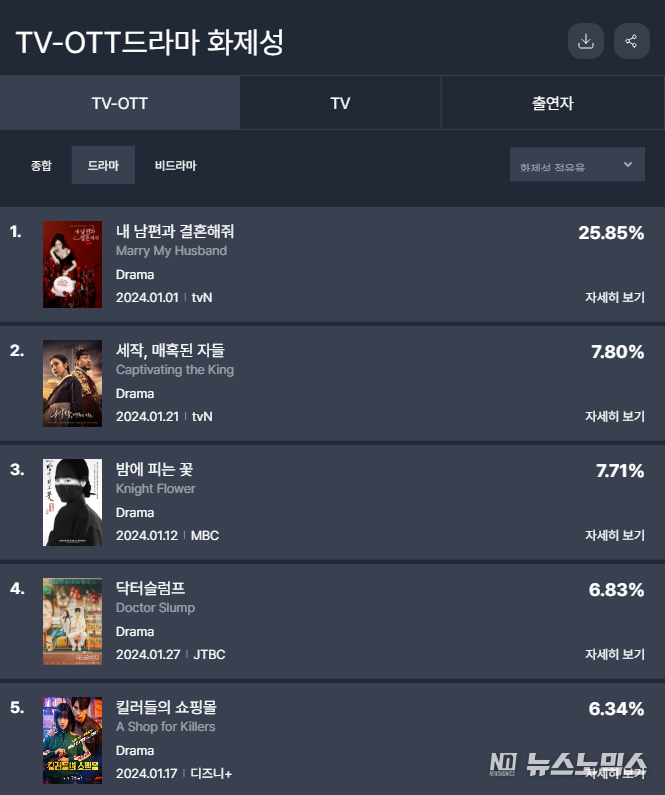
Task: Open 자세히 보기 for Knight Flower
Action: click(x=614, y=535)
